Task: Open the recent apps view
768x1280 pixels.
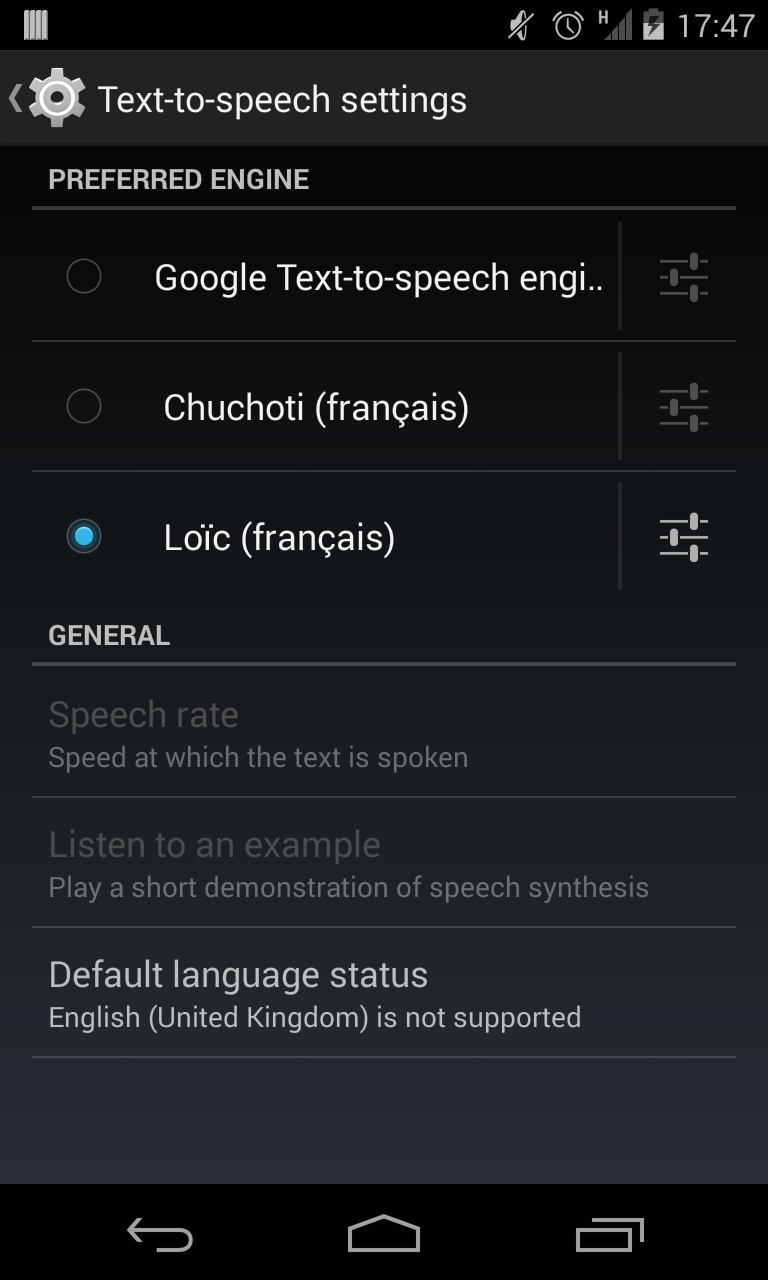Action: pyautogui.click(x=610, y=1234)
